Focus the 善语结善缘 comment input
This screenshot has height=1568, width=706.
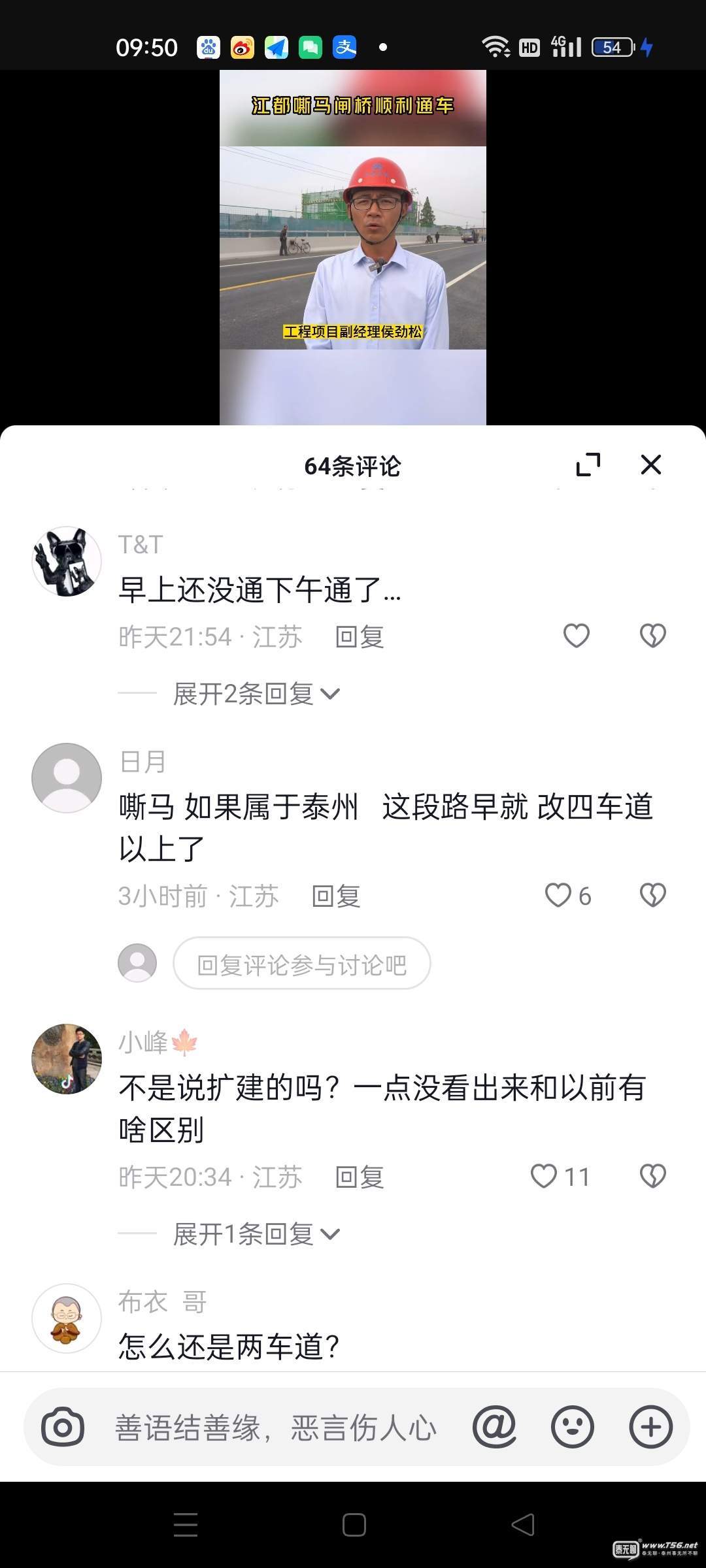pyautogui.click(x=275, y=1428)
